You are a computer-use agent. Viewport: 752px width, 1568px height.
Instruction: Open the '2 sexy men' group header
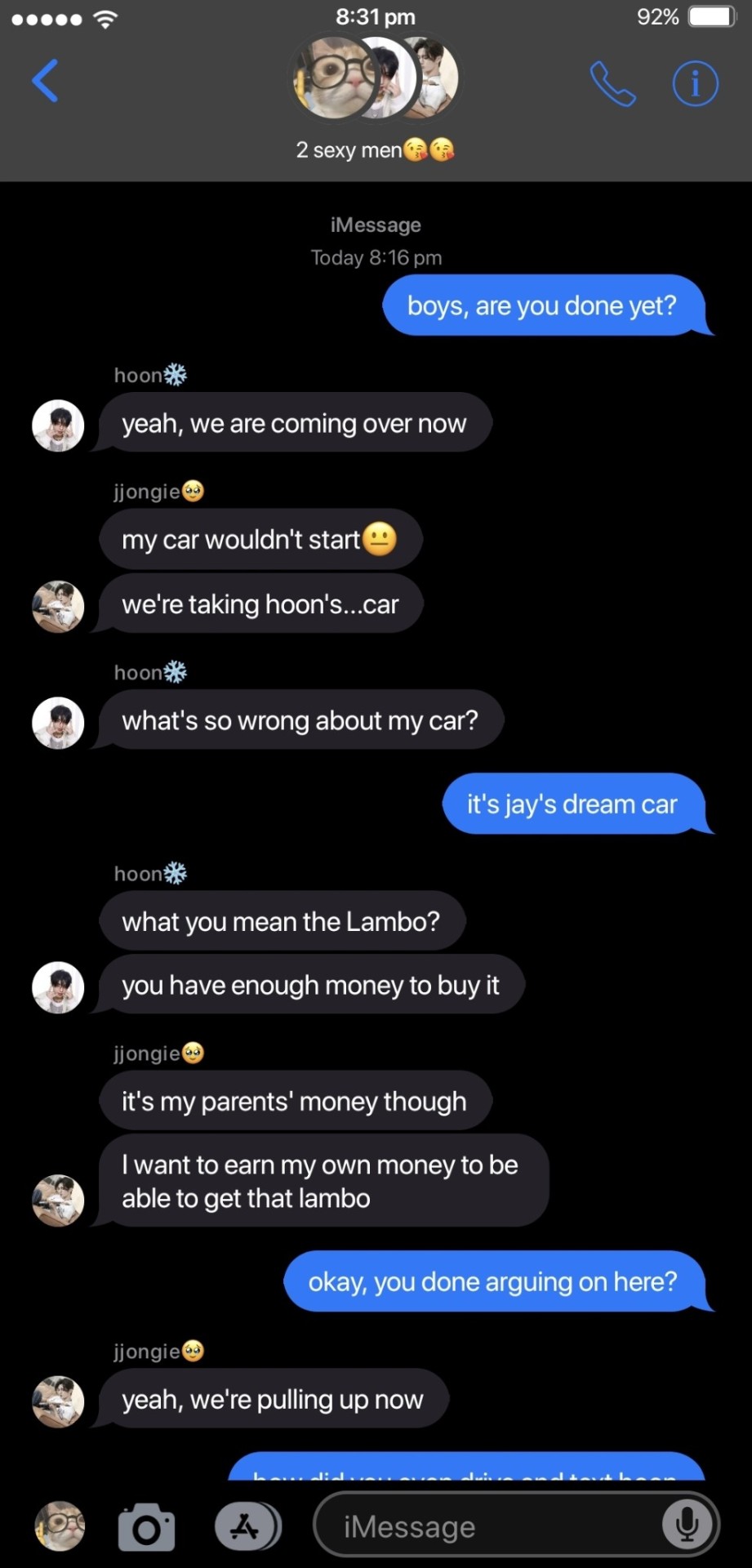[x=376, y=98]
